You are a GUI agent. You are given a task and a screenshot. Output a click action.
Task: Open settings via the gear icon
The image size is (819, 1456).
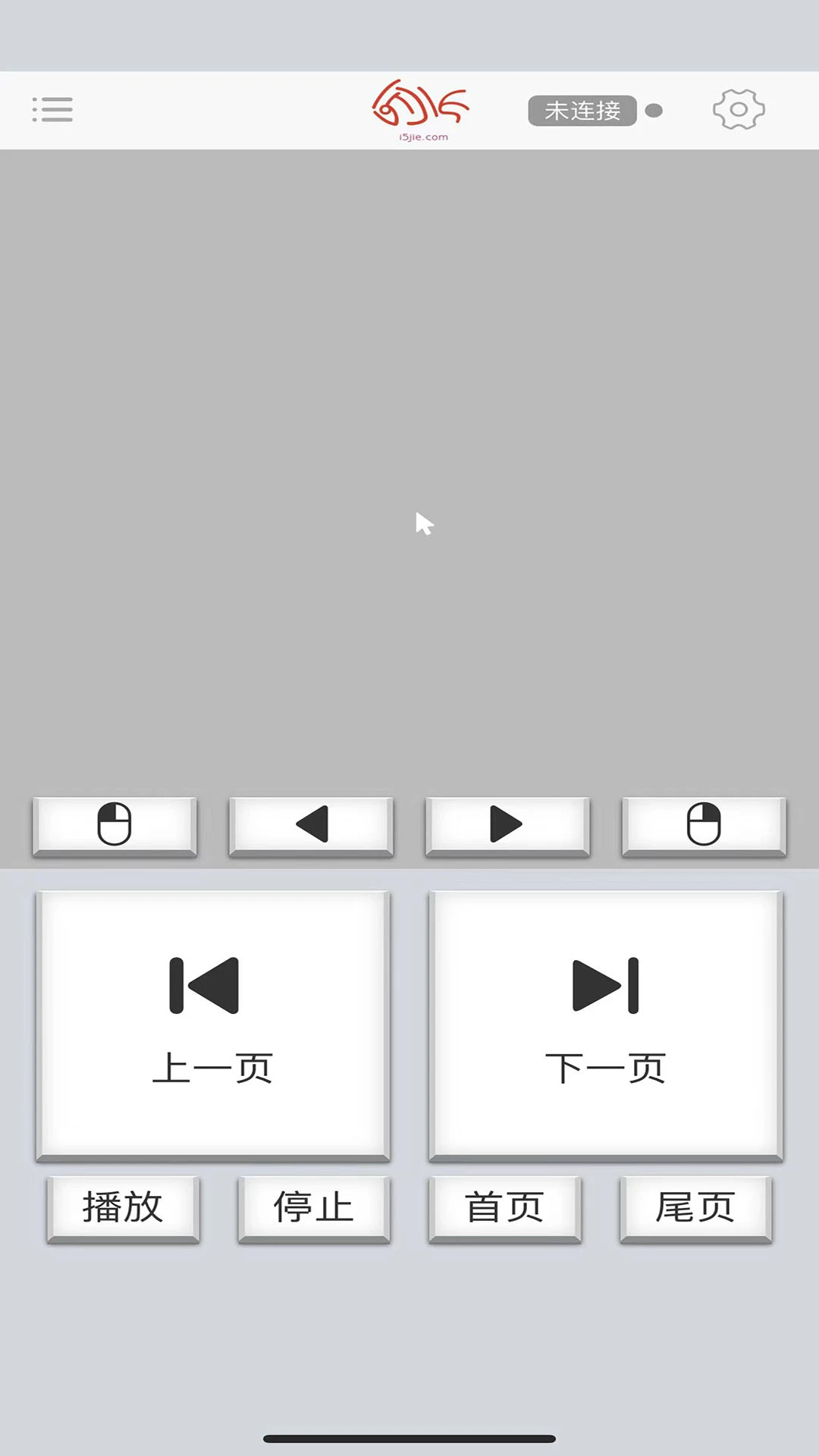pyautogui.click(x=738, y=110)
